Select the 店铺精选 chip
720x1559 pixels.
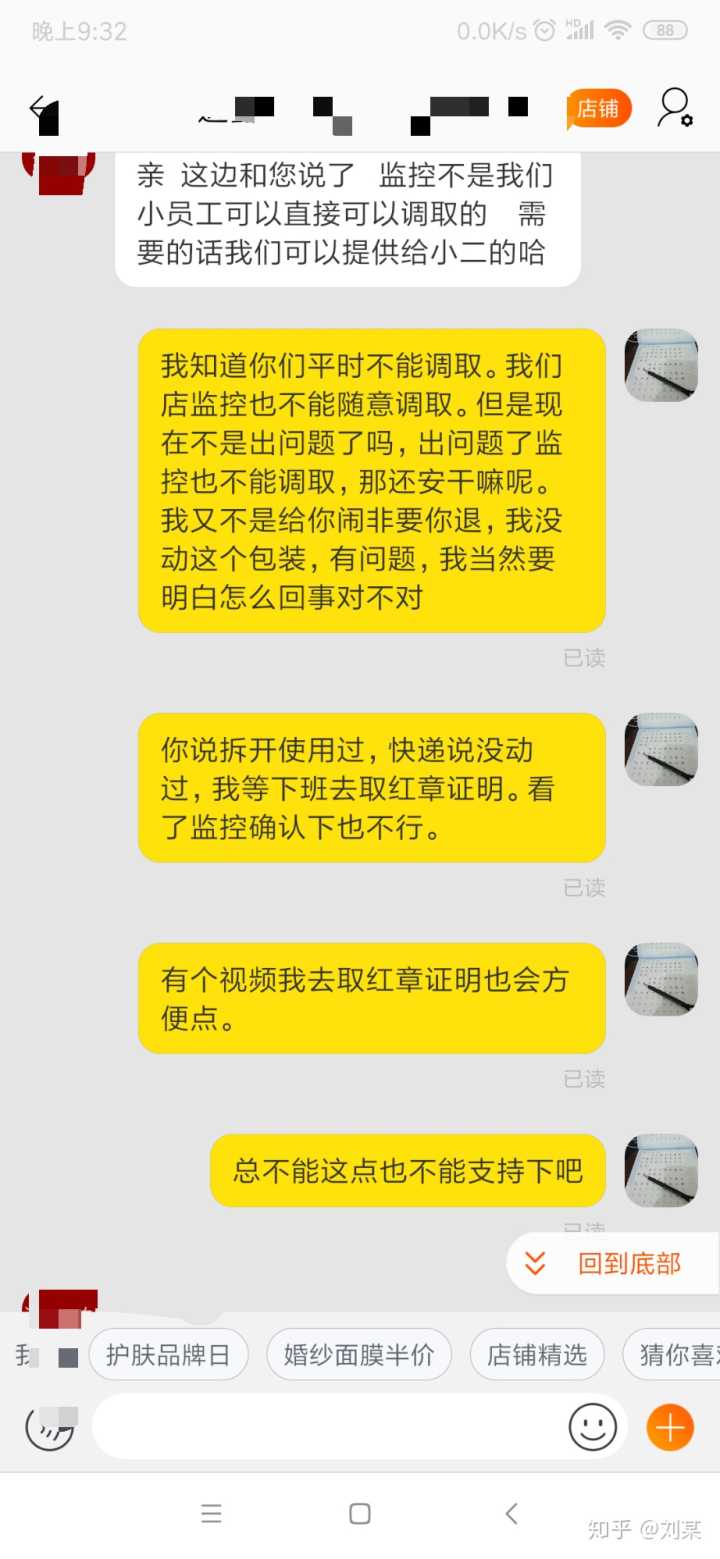click(537, 1355)
